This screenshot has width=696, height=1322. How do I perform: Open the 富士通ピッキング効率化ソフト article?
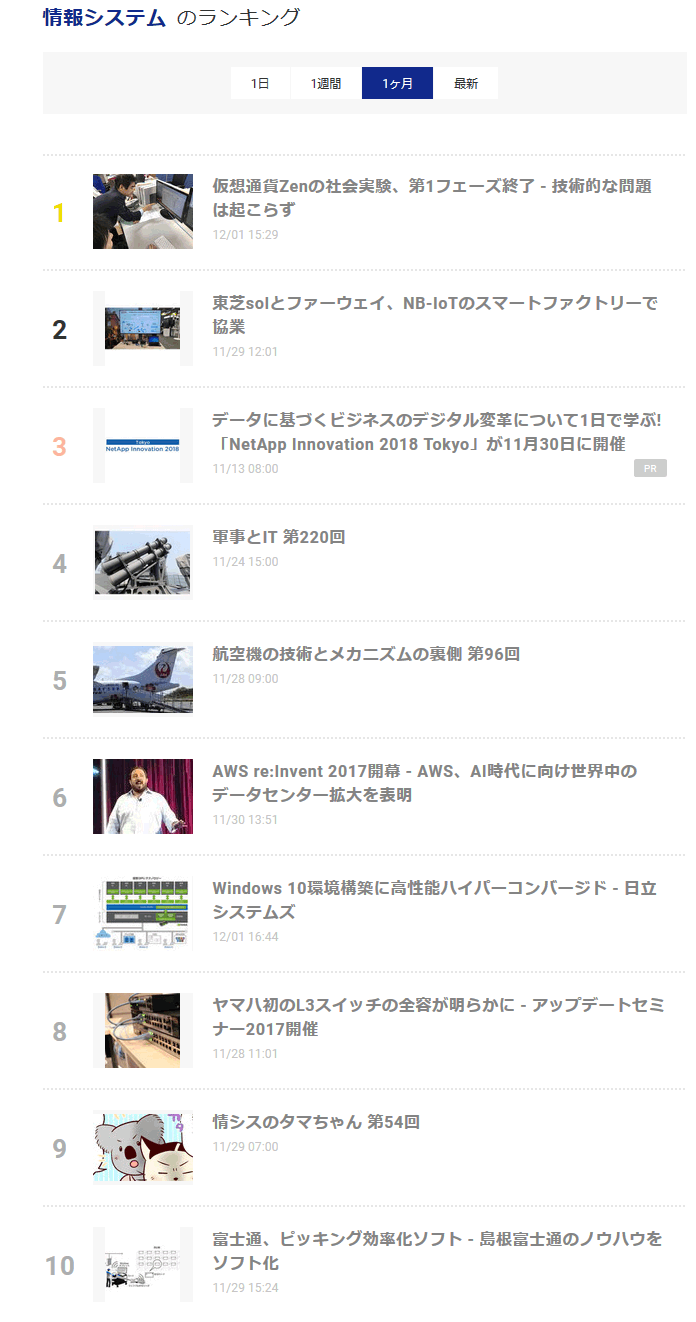pyautogui.click(x=437, y=1251)
